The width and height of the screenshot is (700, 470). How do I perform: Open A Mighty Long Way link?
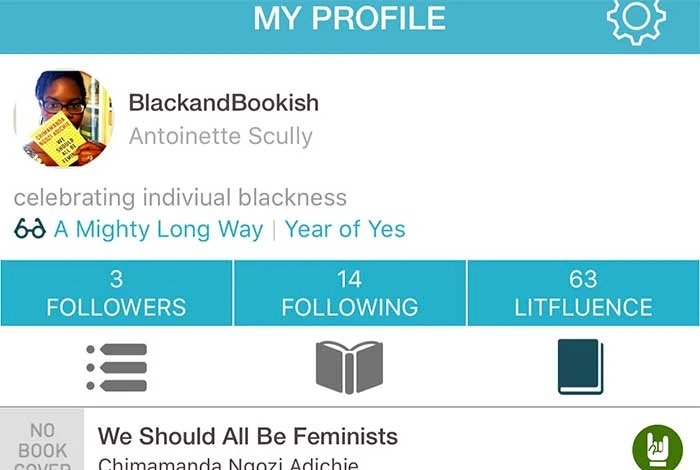tap(158, 229)
